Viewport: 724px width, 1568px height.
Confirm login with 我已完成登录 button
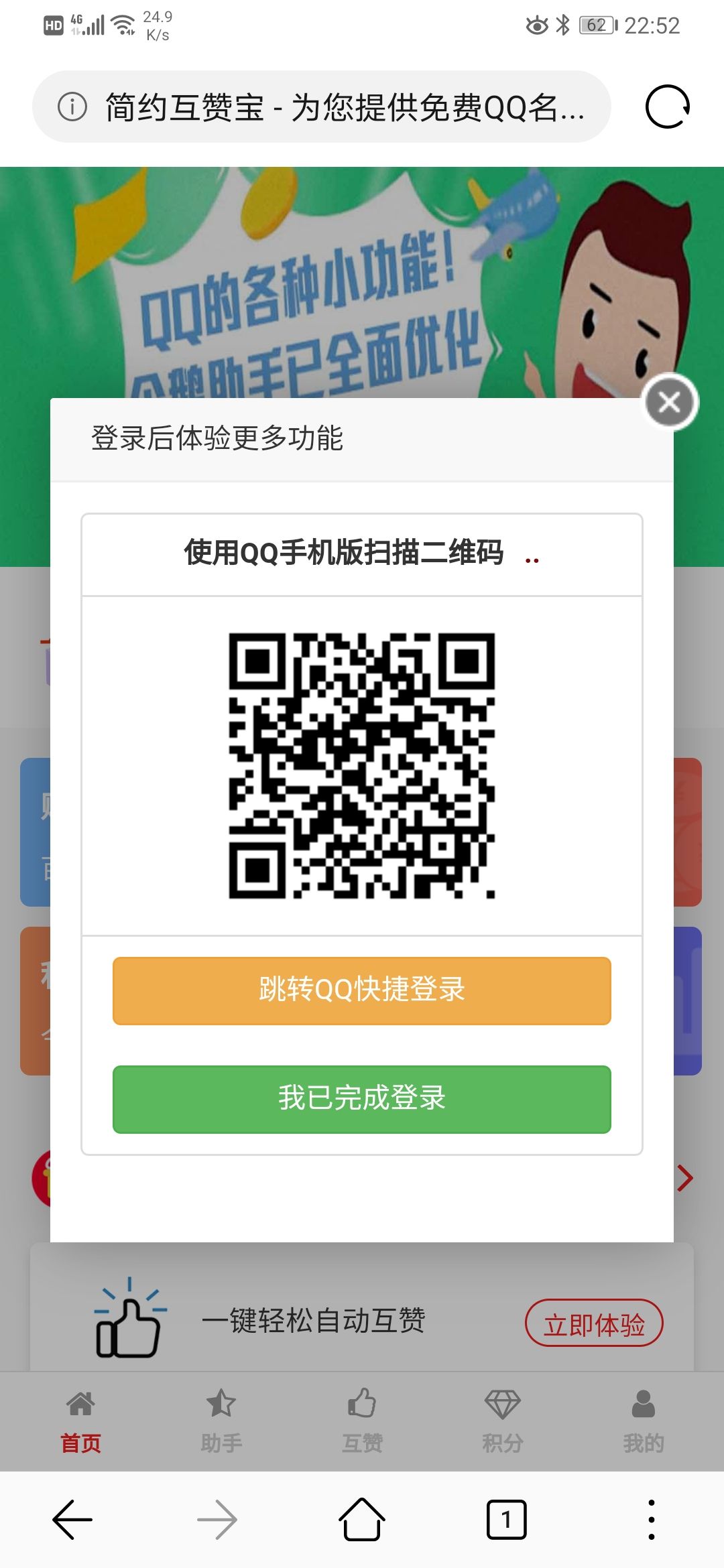click(x=362, y=1098)
